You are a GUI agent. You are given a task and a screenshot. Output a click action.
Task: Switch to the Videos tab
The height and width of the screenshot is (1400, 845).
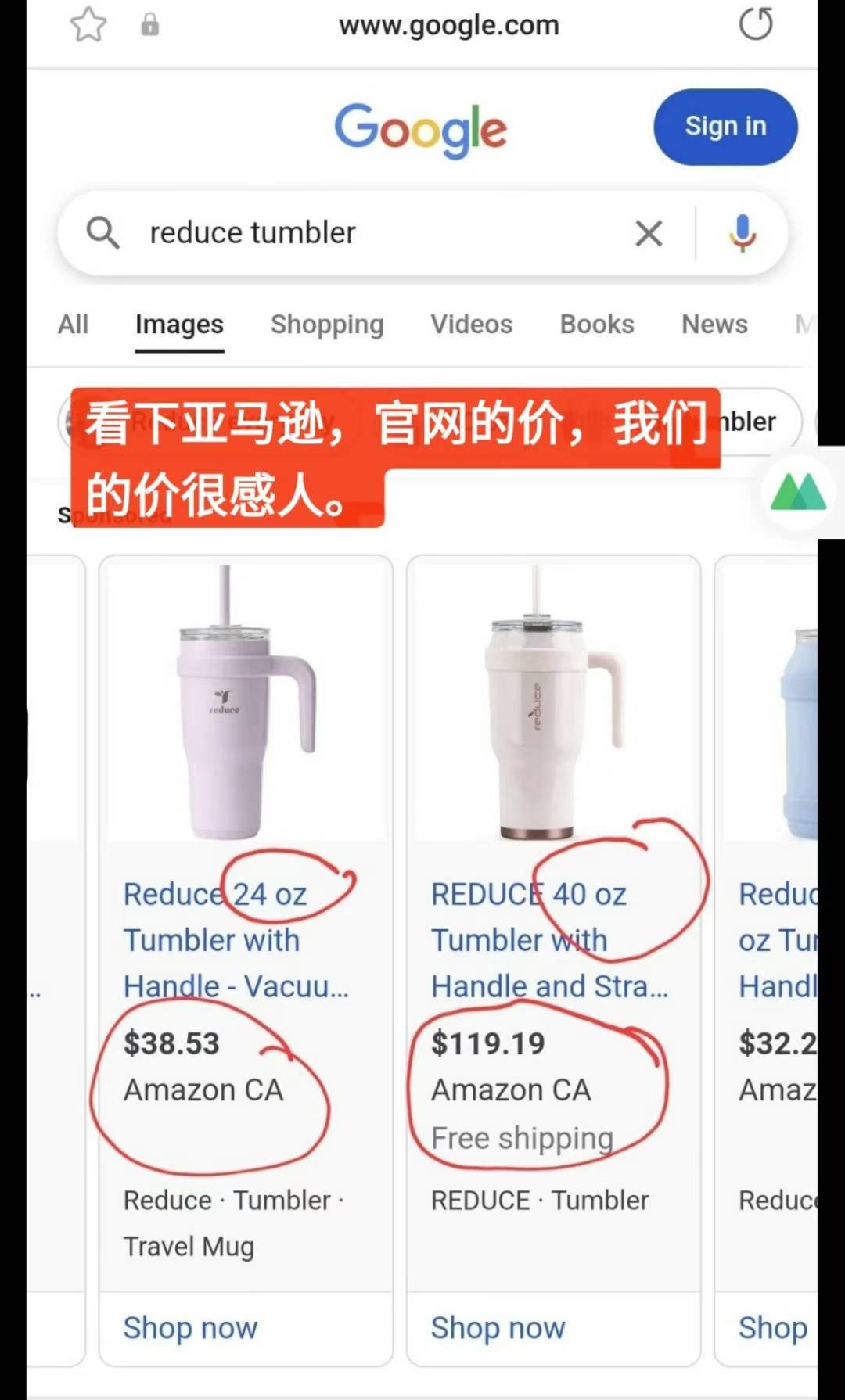(x=472, y=324)
